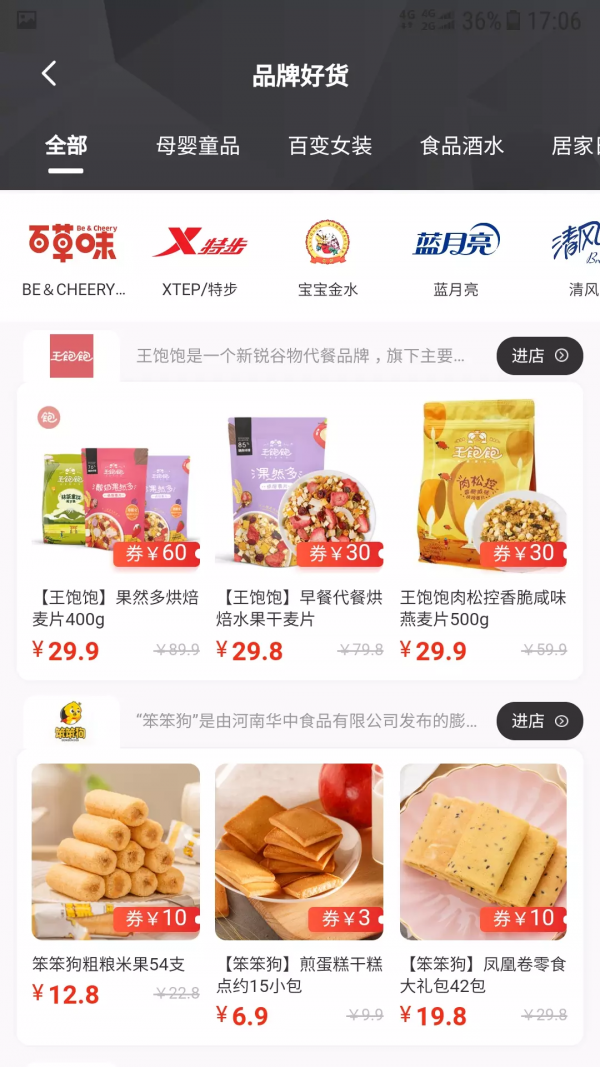Viewport: 600px width, 1067px height.
Task: Switch to the 母婴童品 tab
Action: tap(198, 146)
